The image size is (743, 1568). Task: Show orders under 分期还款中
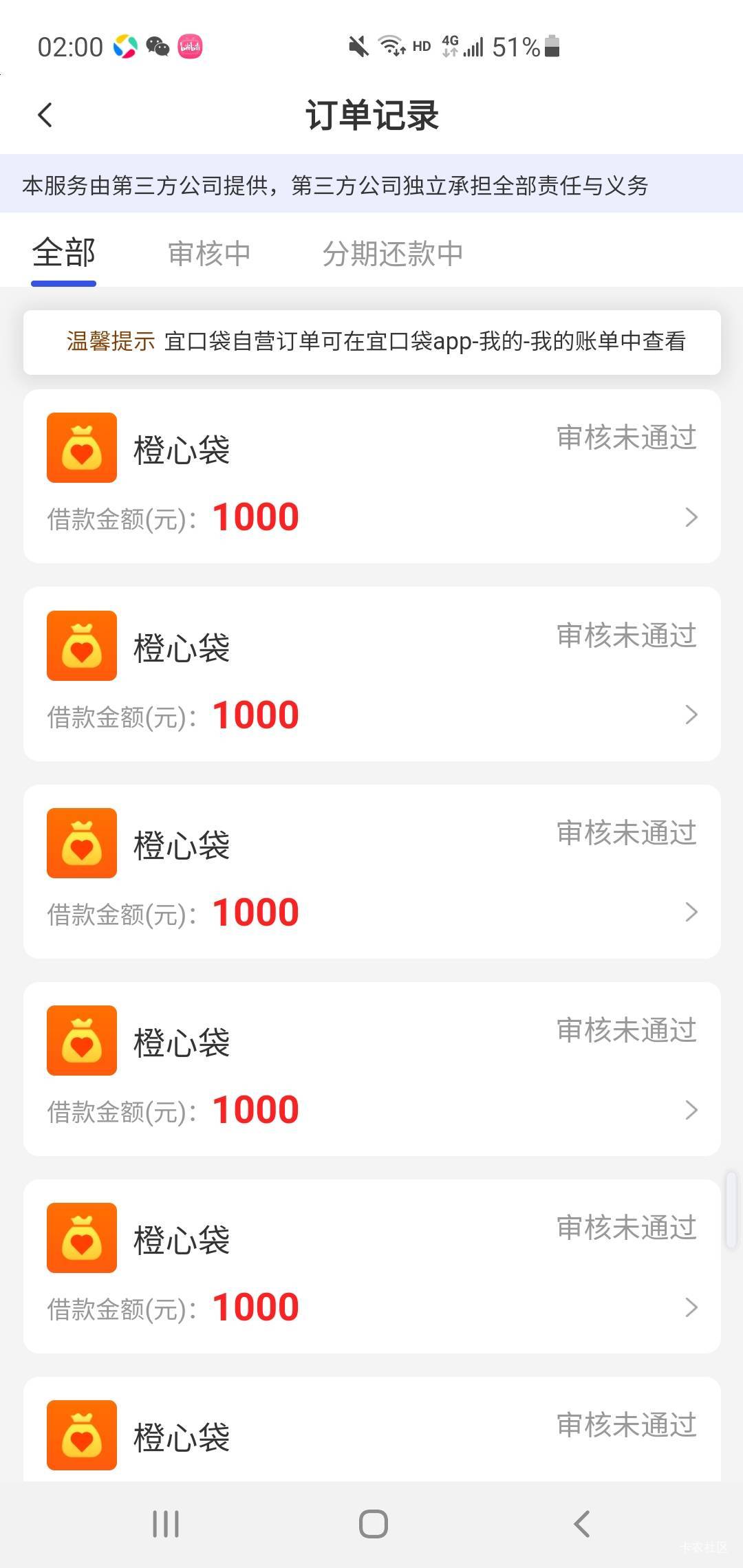[x=392, y=254]
